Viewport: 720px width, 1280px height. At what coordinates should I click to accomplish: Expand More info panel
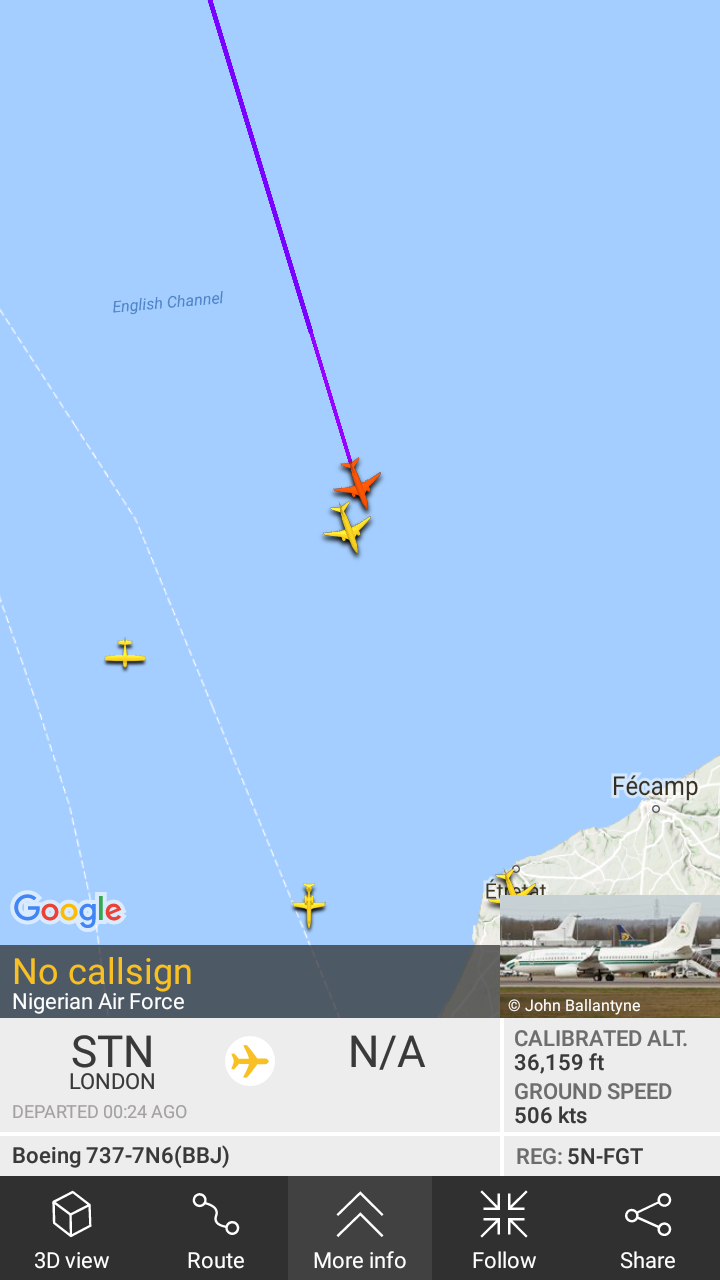[360, 1228]
